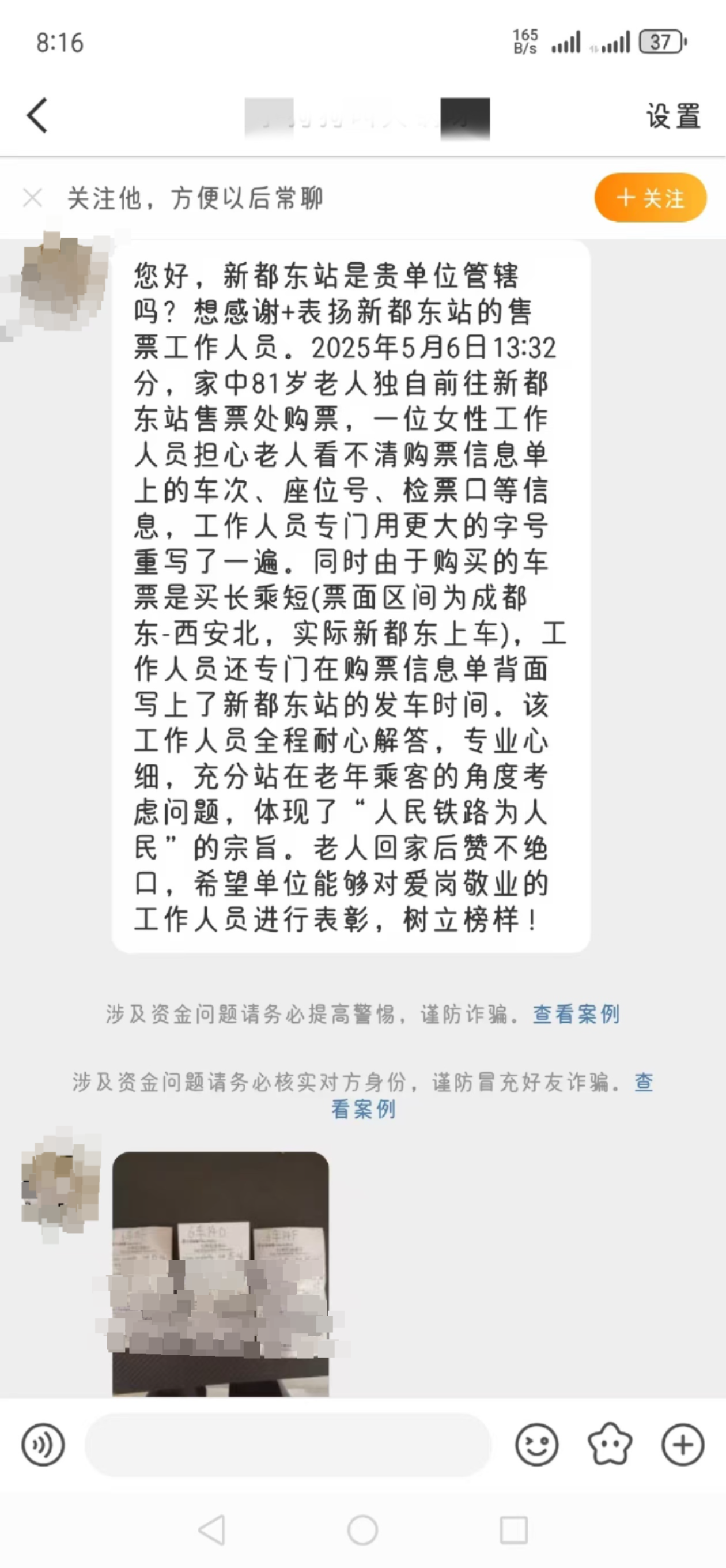Screen dimensions: 726x1568
Task: Follow this user with +关注
Action: [649, 198]
